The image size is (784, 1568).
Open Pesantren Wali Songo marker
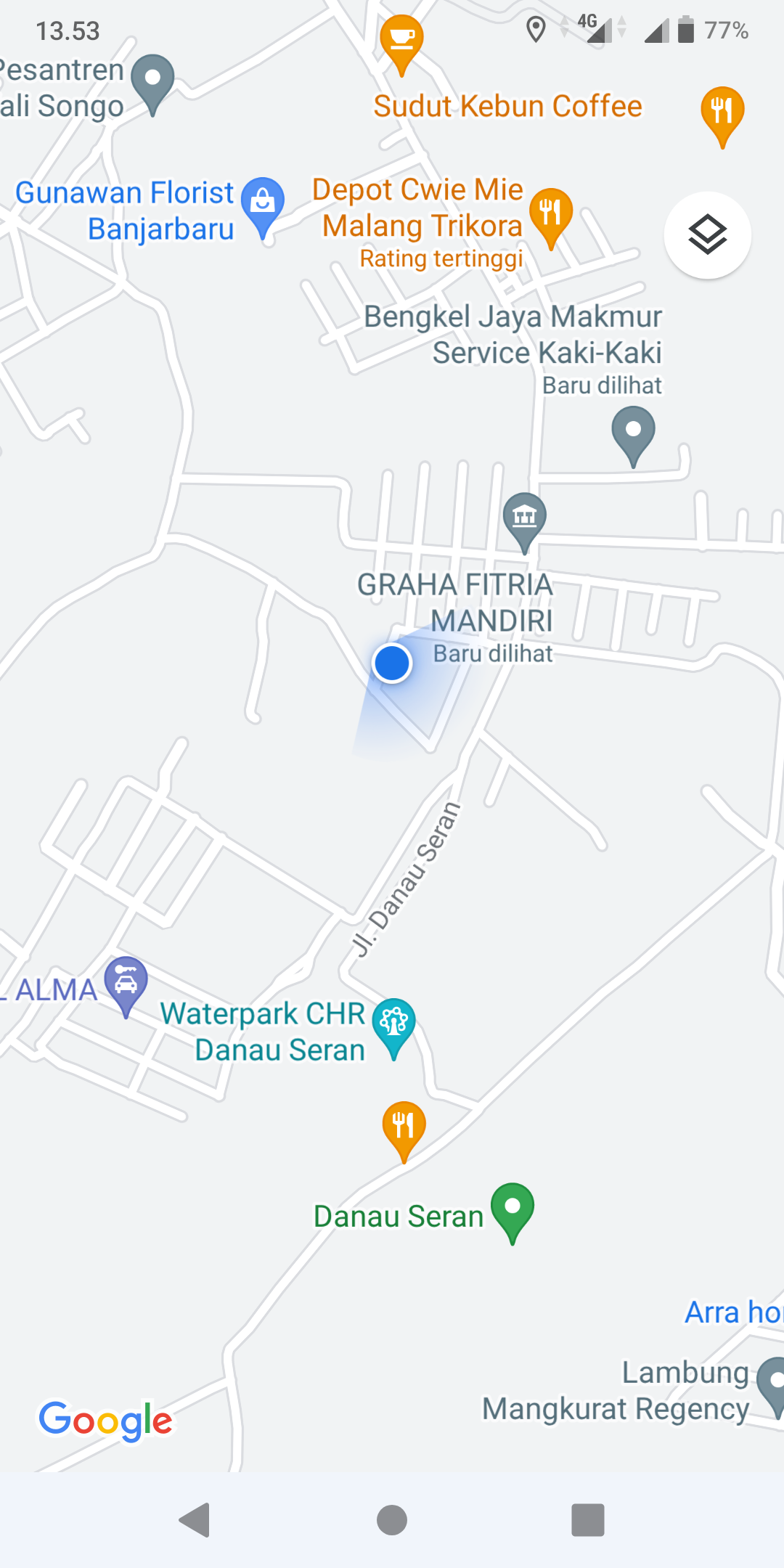click(x=152, y=81)
